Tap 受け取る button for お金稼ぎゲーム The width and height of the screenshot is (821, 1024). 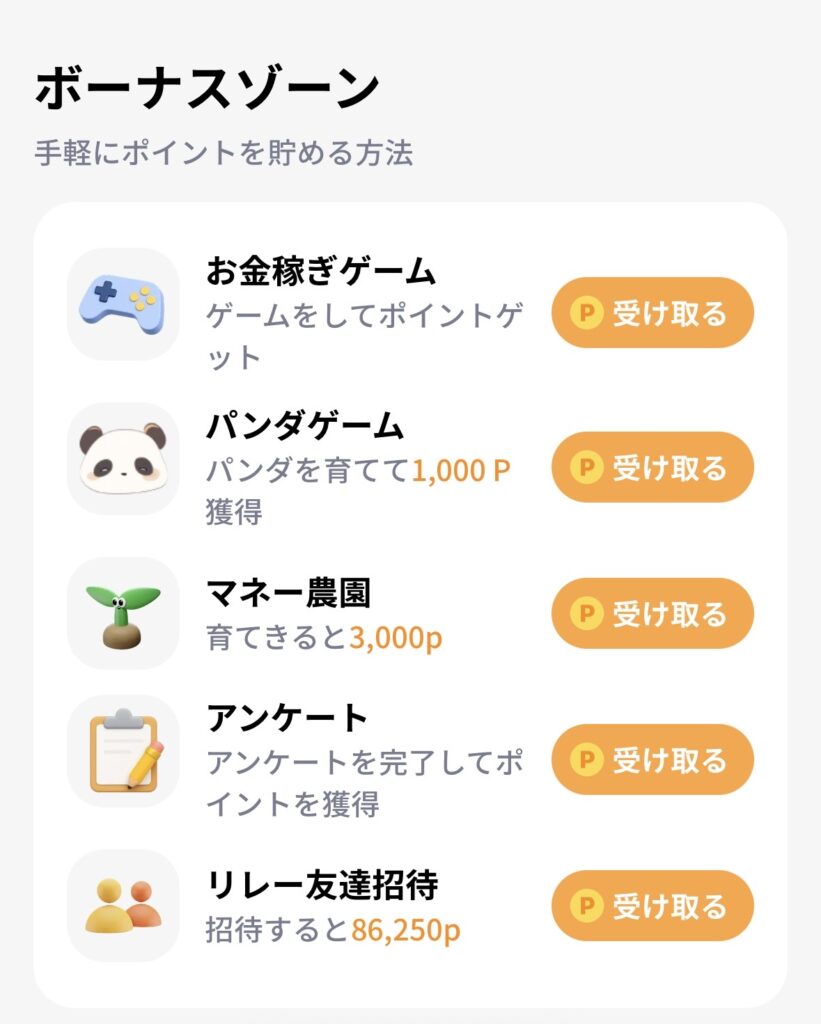click(652, 313)
